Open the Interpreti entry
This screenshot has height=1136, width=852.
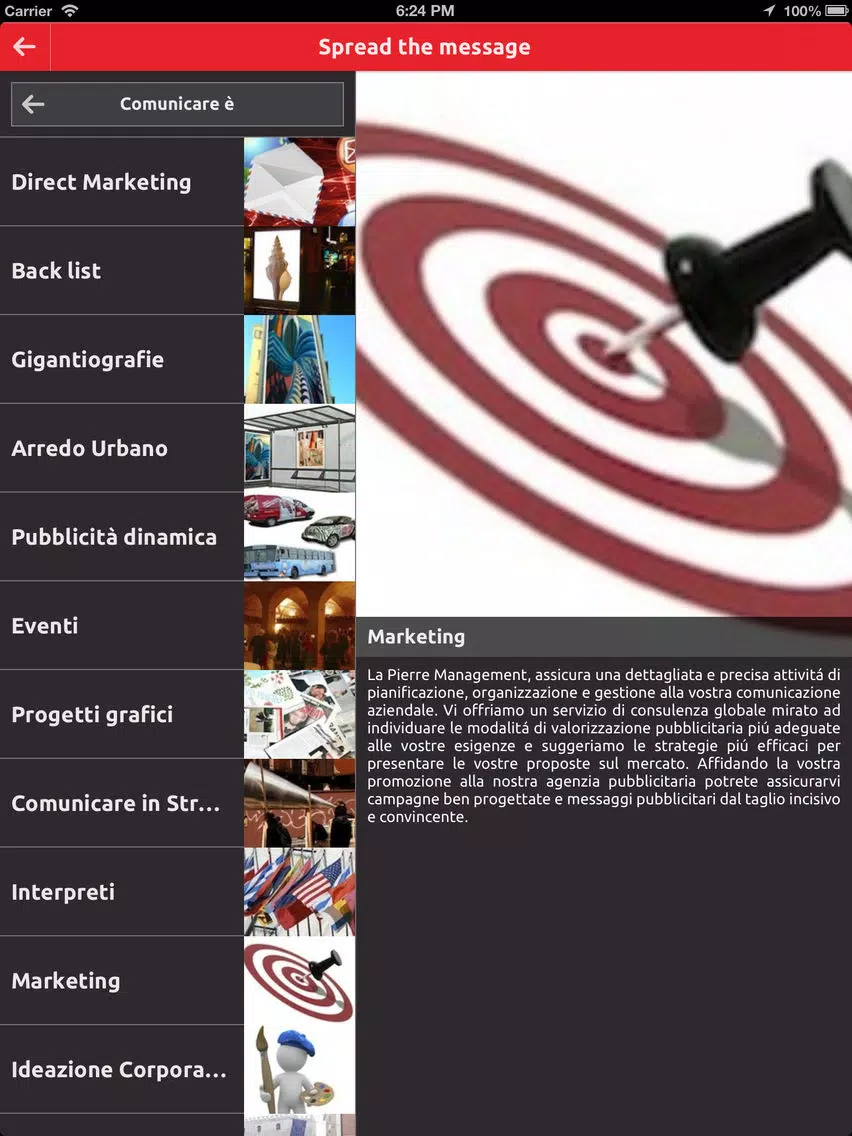click(177, 892)
